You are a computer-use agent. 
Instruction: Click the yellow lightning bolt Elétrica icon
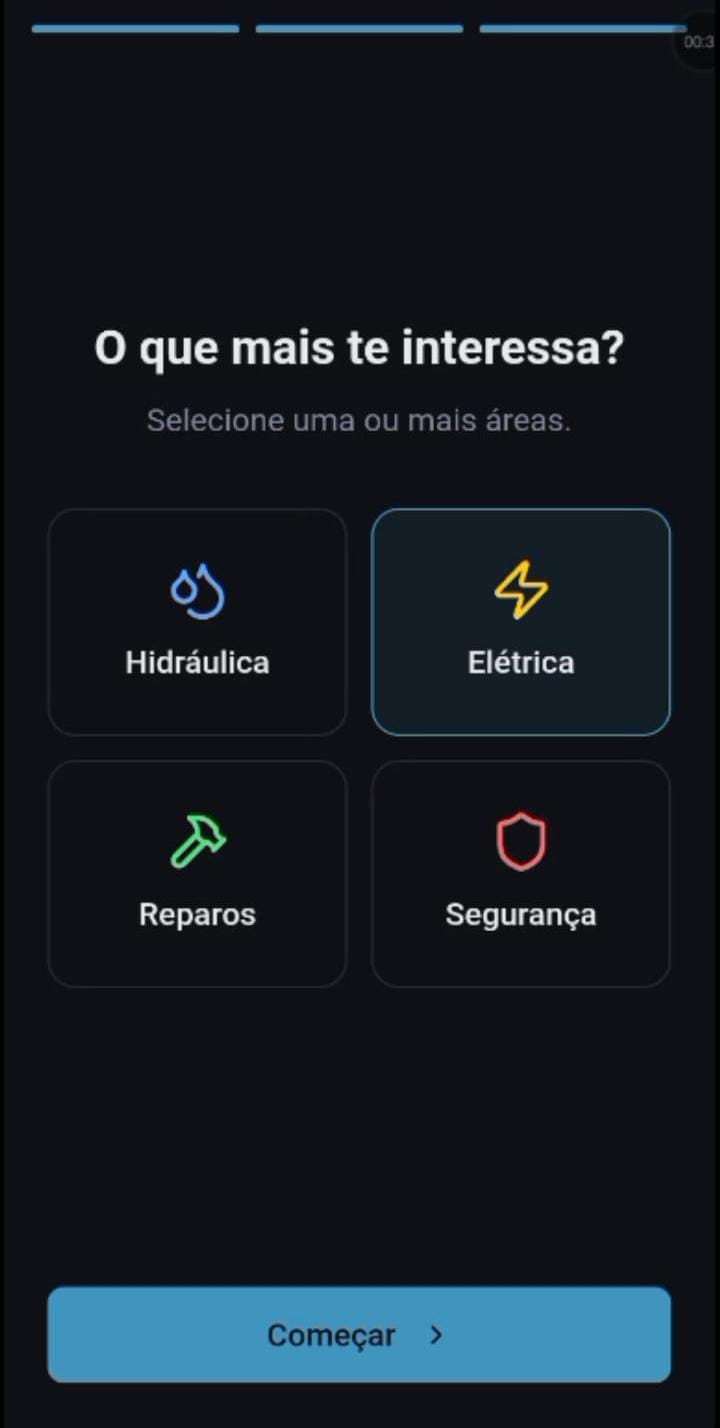520,590
